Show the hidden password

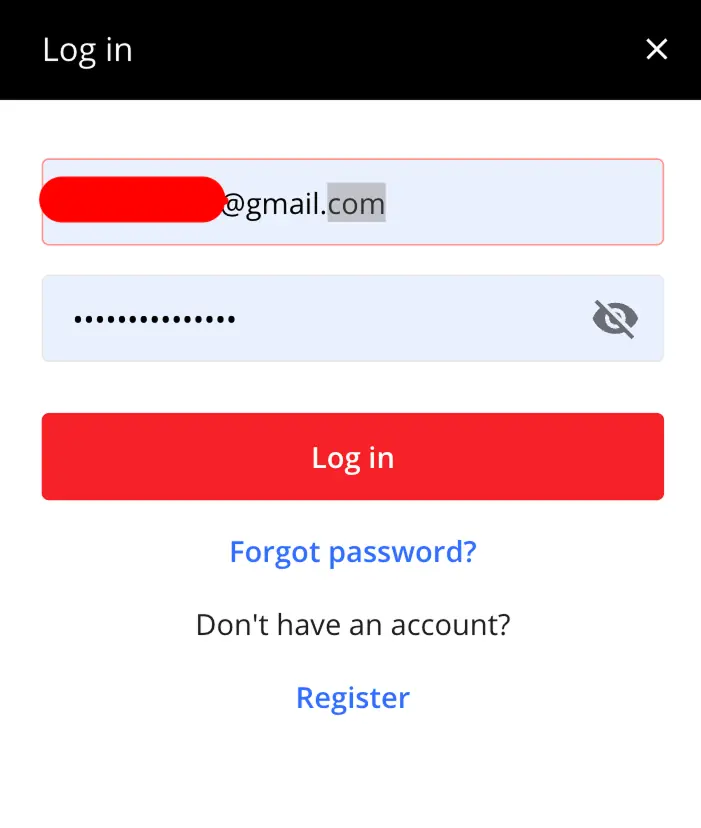coord(615,319)
